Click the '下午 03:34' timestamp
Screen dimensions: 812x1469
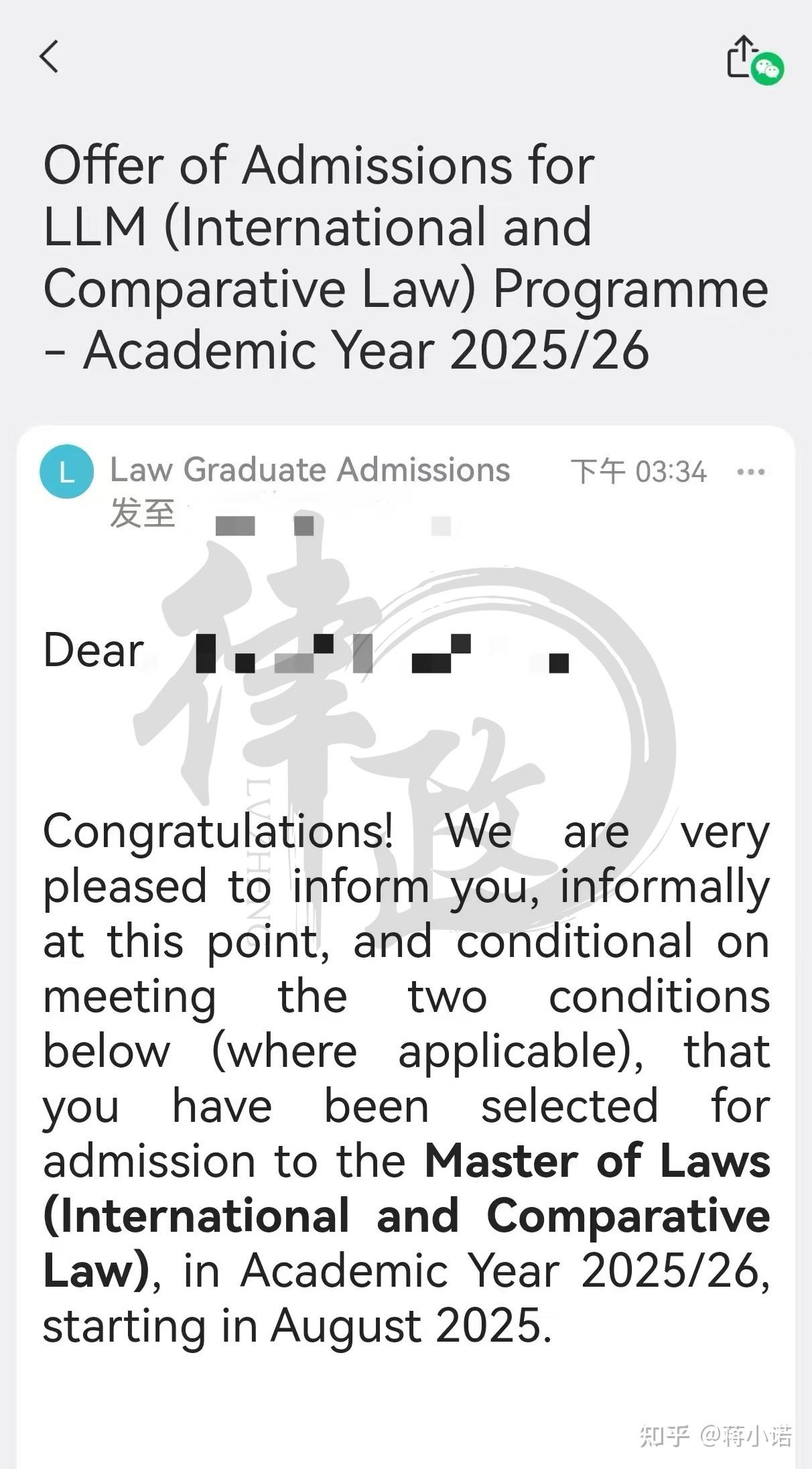pos(638,471)
